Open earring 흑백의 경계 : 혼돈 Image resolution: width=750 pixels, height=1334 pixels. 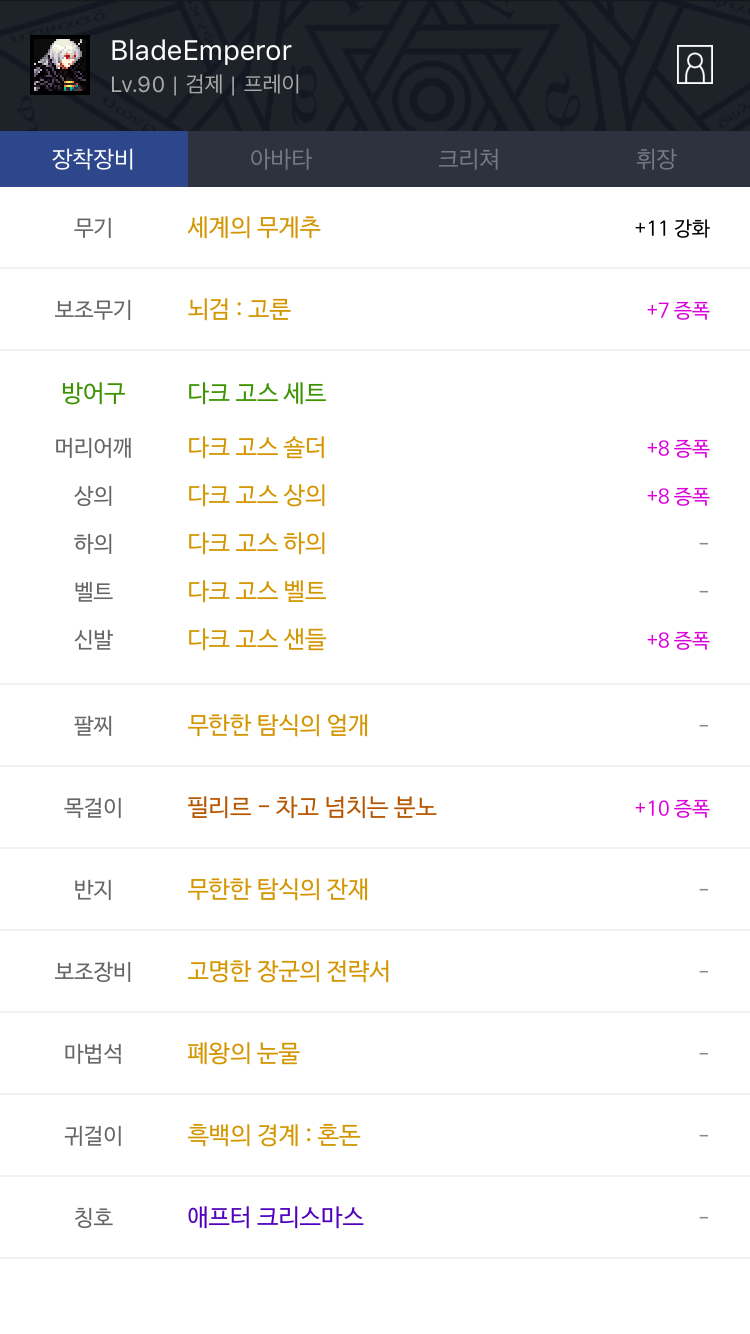[274, 1135]
